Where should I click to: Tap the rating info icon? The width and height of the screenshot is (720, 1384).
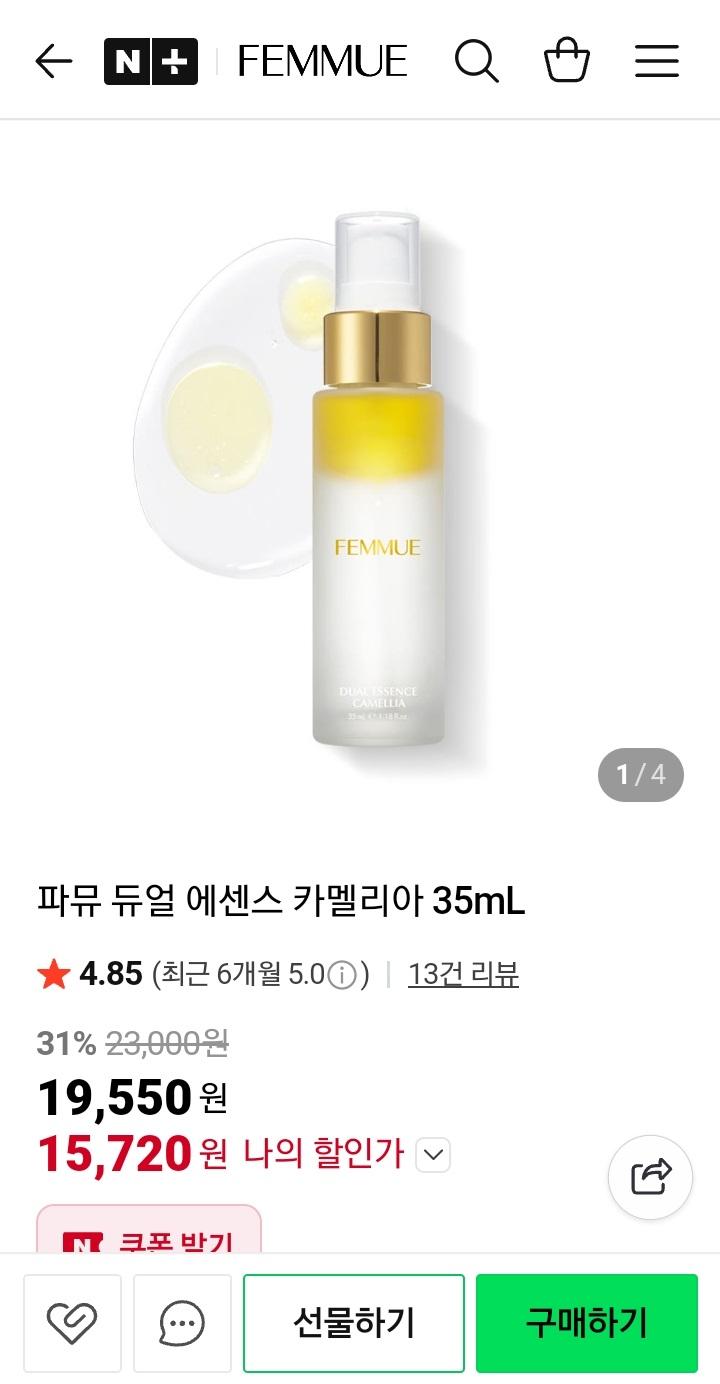pyautogui.click(x=342, y=975)
